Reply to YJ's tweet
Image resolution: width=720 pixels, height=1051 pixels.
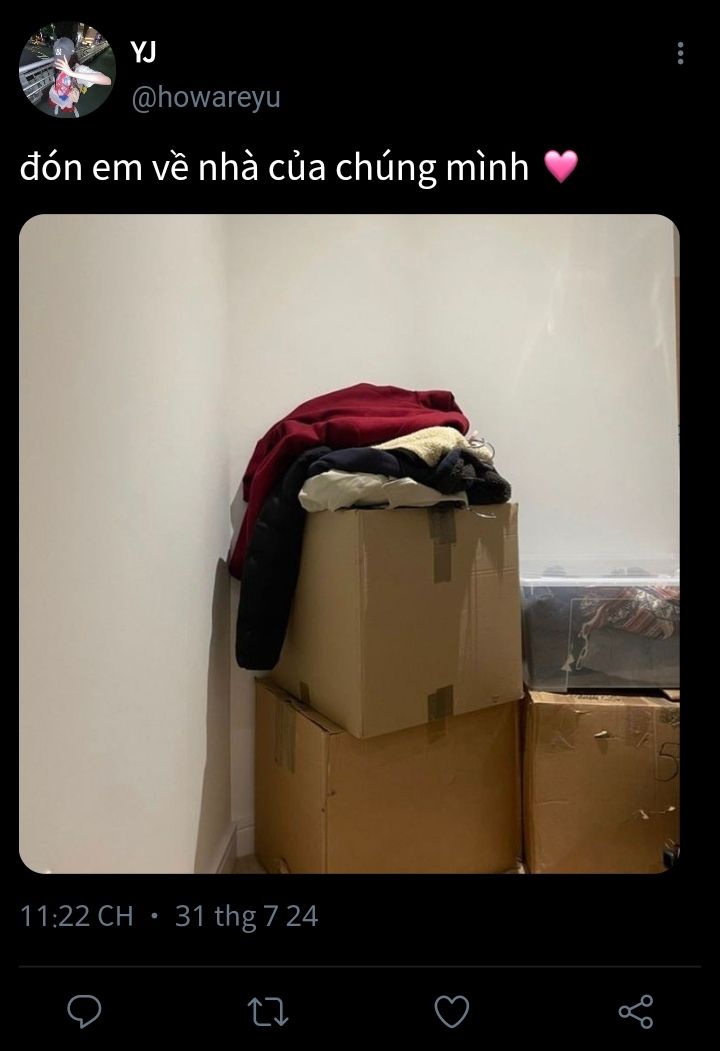(x=84, y=1011)
